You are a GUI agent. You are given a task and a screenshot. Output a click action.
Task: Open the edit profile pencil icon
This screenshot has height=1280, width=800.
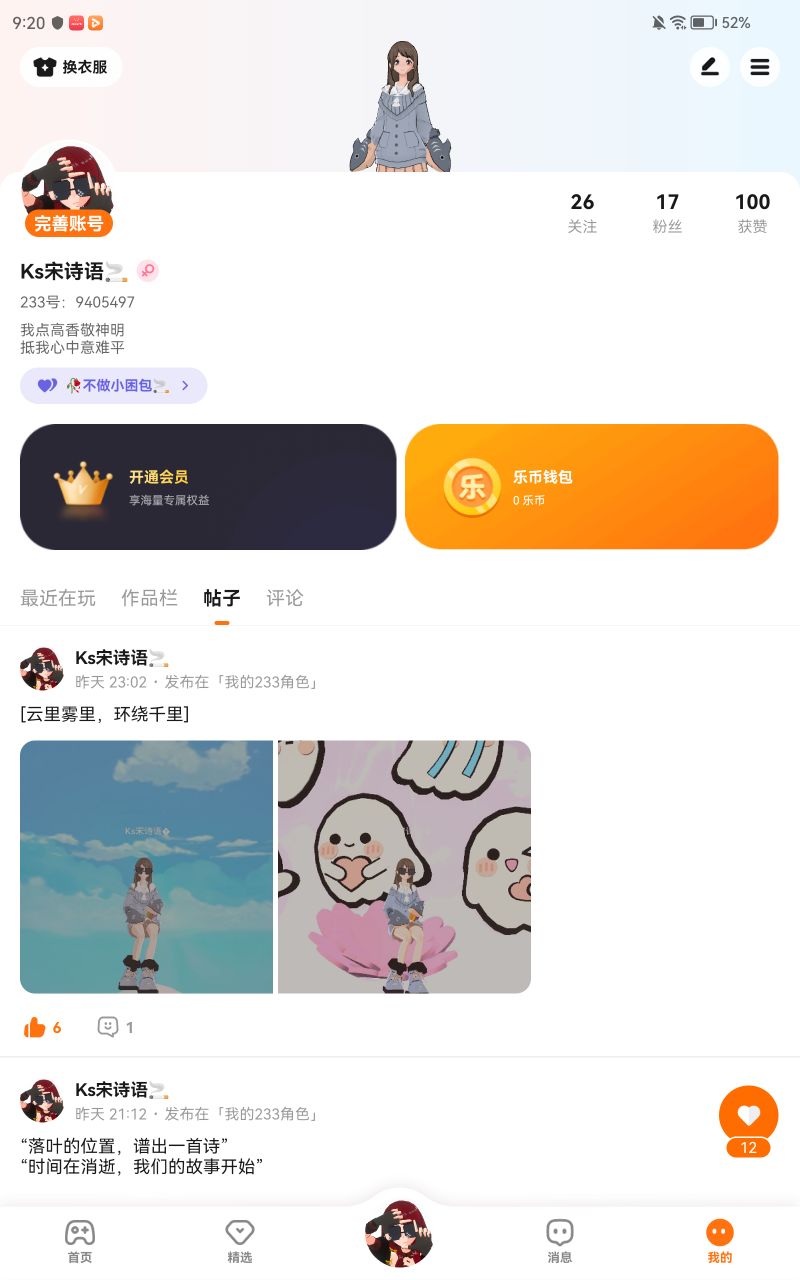(710, 67)
